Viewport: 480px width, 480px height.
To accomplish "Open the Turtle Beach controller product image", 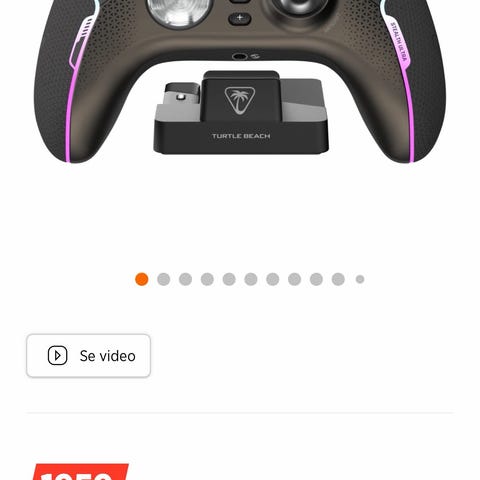I will point(240,82).
